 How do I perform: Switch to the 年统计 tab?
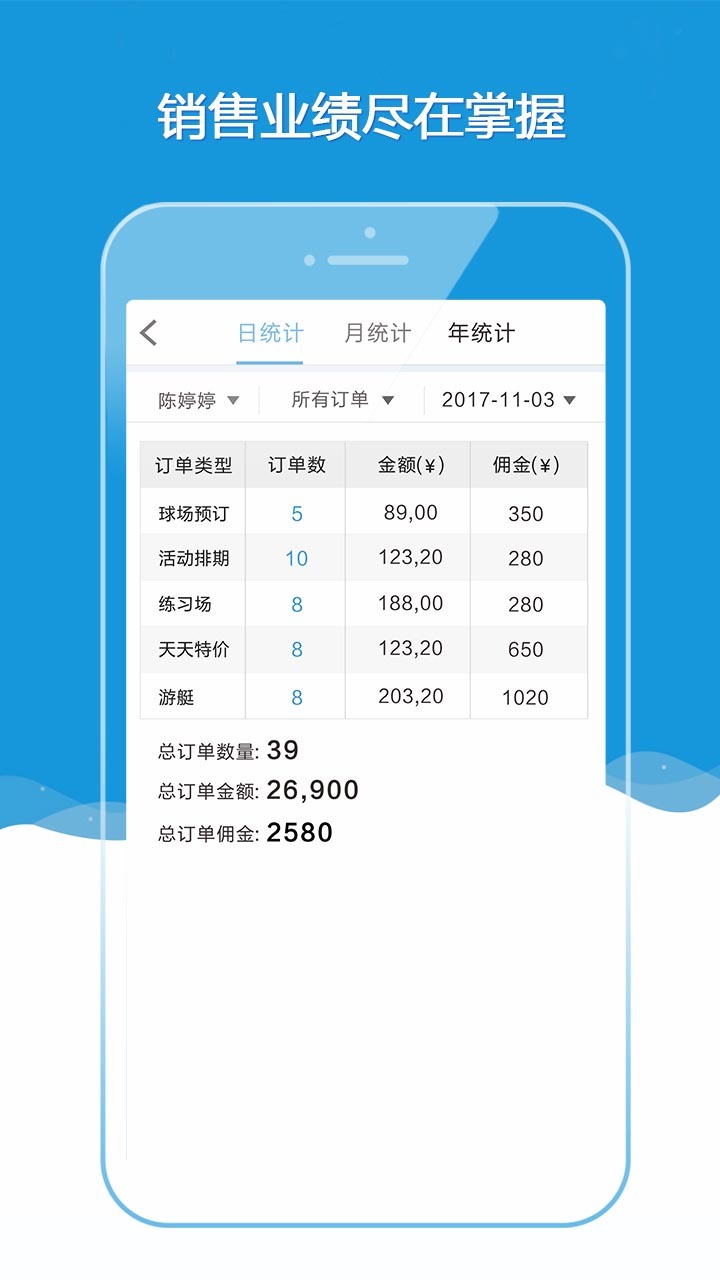pos(482,332)
